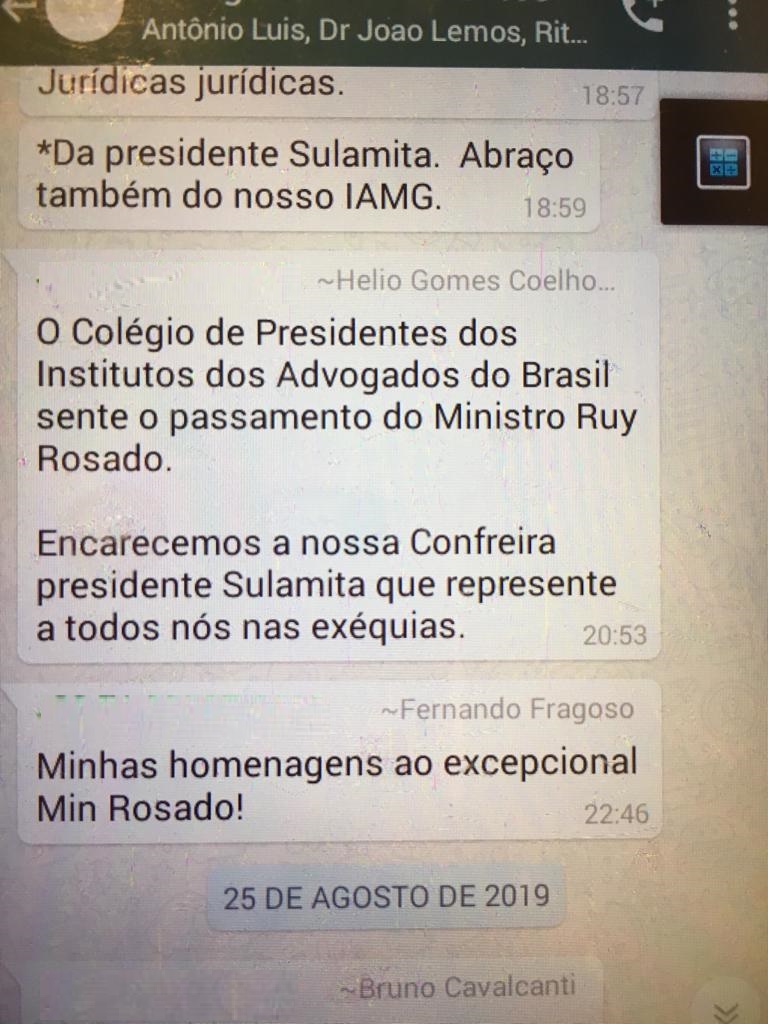View the contact Helio Gomes Coelho from the sender name
The width and height of the screenshot is (768, 1024).
[x=466, y=282]
